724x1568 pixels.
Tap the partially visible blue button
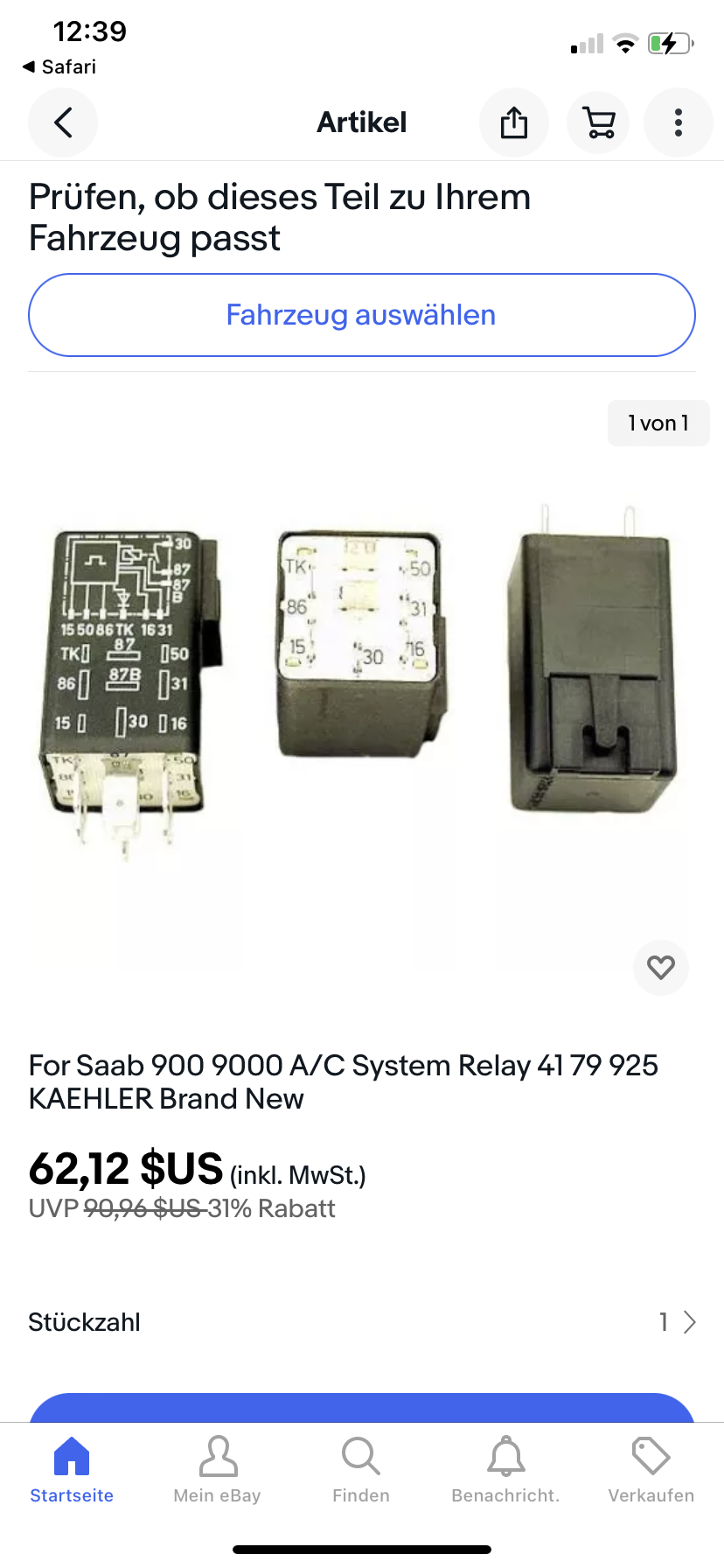pos(362,1407)
